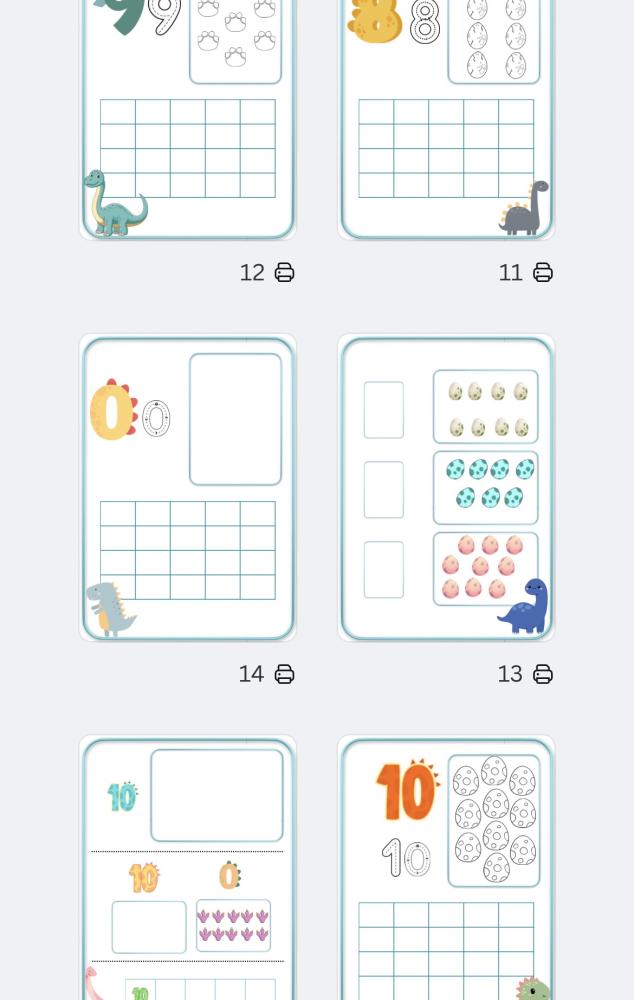Tap the print icon next to 11

543,273
